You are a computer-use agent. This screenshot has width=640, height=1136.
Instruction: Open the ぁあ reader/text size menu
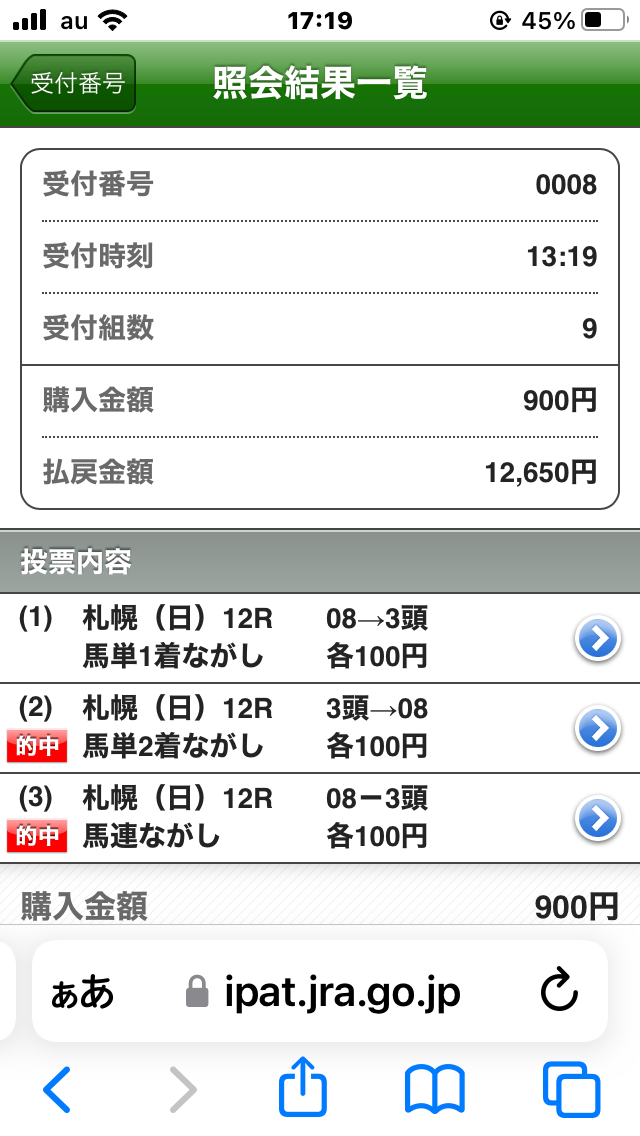click(82, 992)
